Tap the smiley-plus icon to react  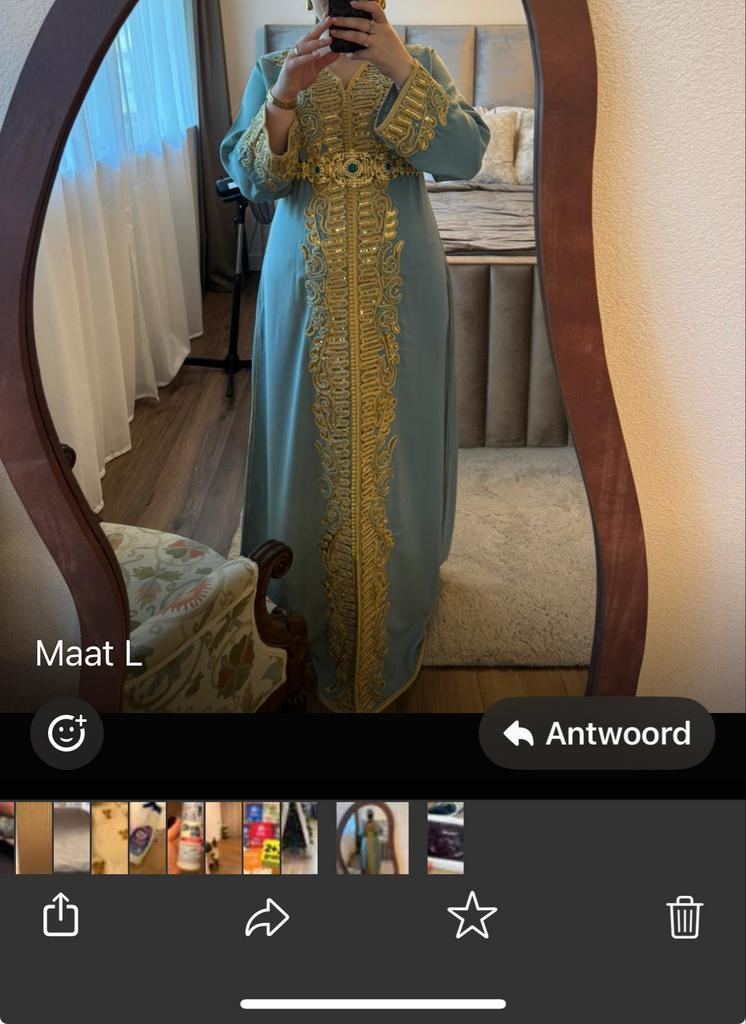pos(67,733)
